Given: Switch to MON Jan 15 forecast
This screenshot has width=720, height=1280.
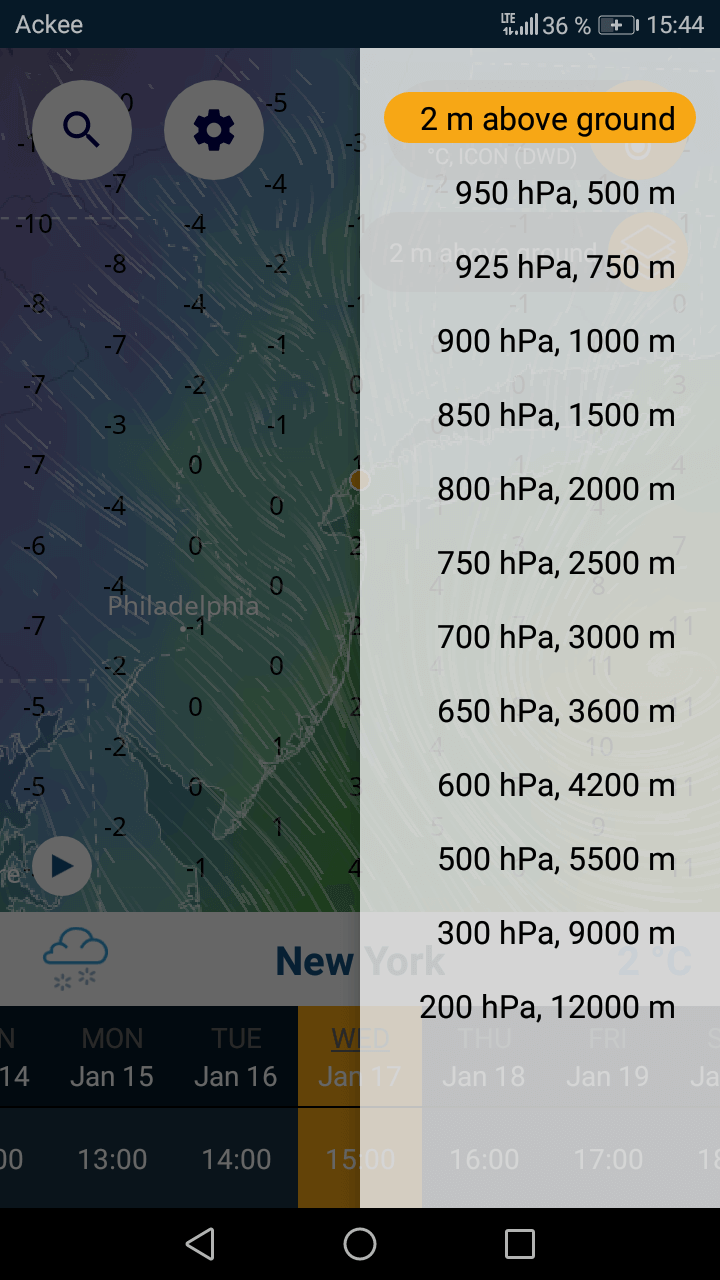Looking at the screenshot, I should click(x=112, y=1057).
